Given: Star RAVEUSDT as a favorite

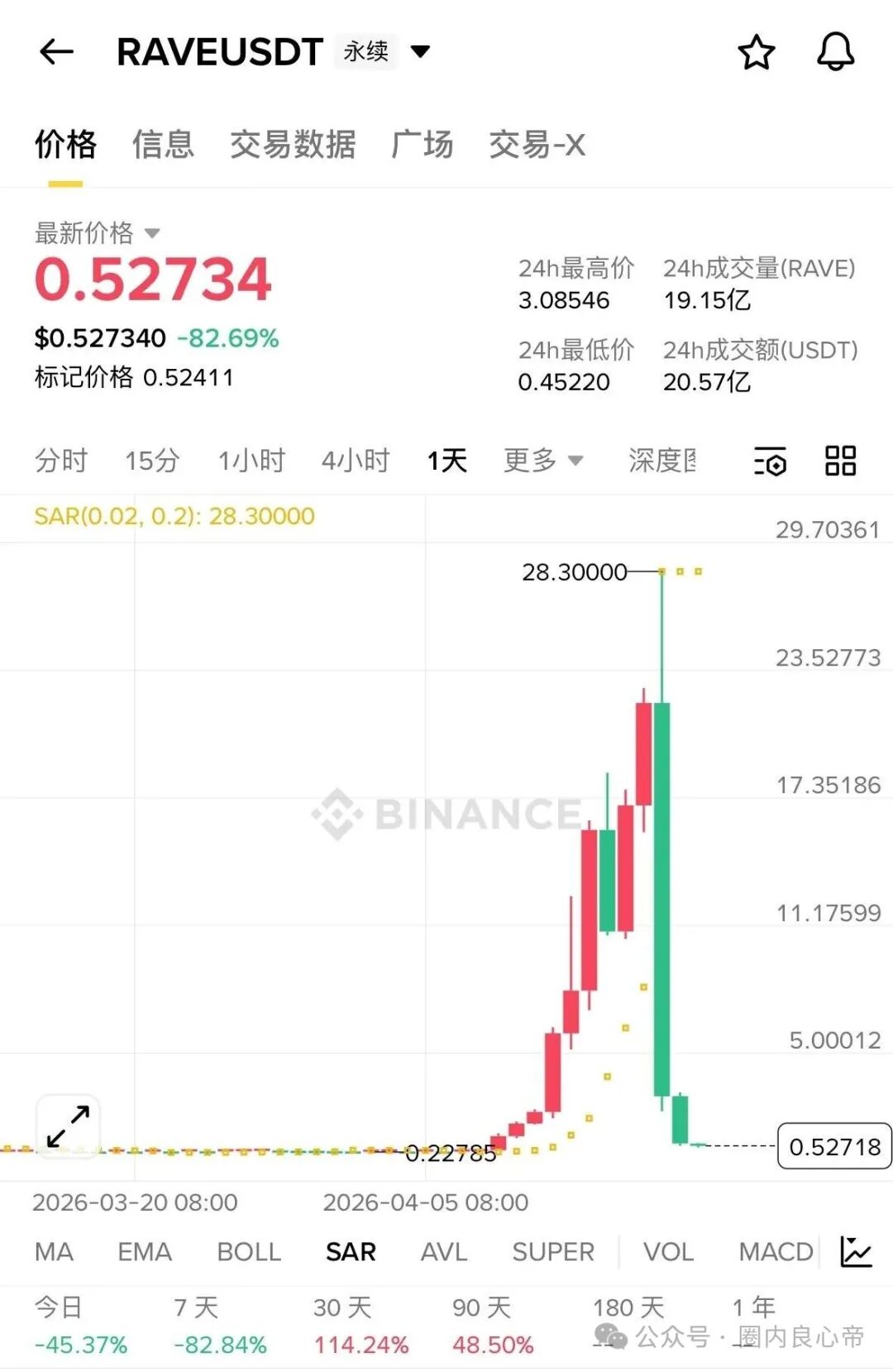Looking at the screenshot, I should [x=755, y=52].
